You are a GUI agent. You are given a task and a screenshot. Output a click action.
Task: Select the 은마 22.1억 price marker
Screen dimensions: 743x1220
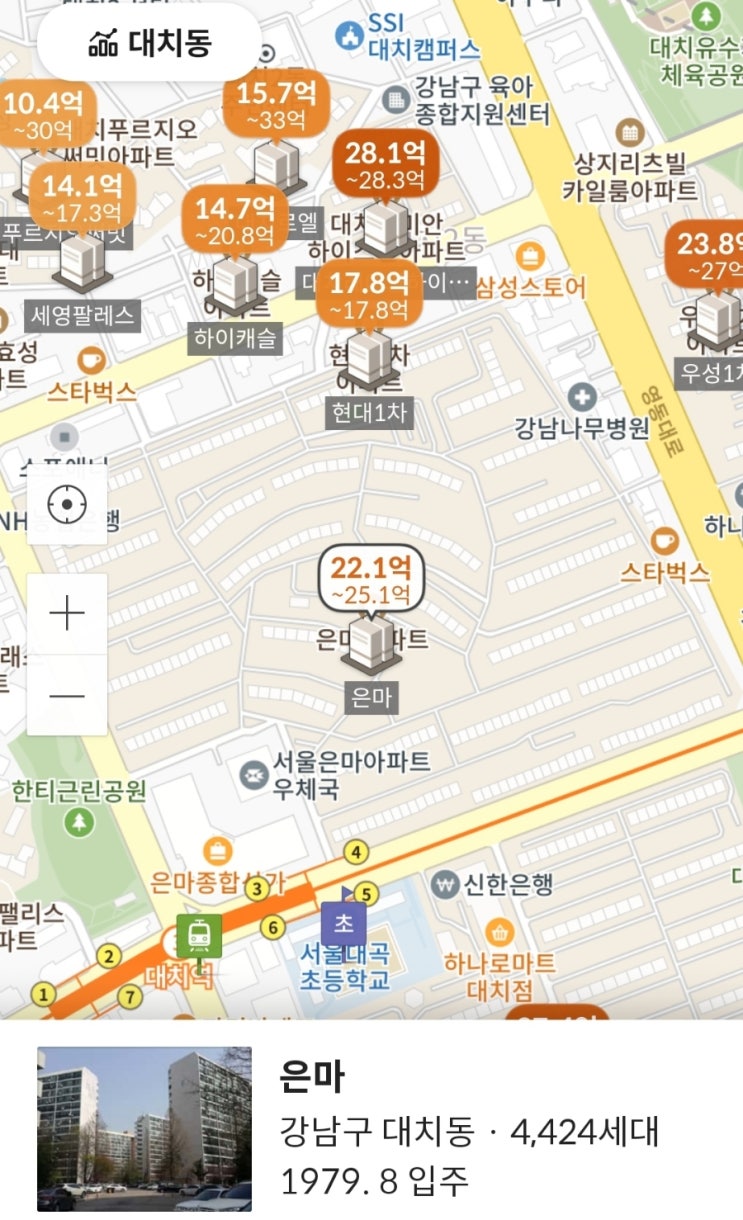pyautogui.click(x=371, y=581)
